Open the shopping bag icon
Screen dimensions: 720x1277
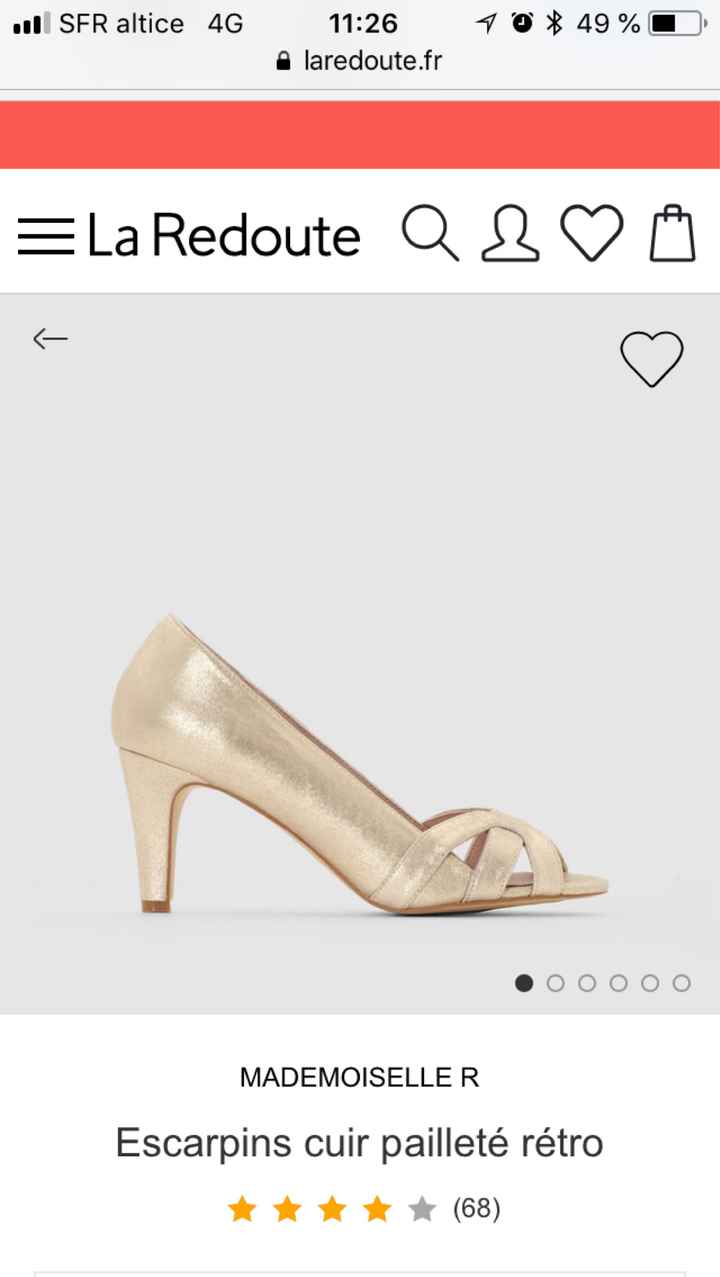672,232
